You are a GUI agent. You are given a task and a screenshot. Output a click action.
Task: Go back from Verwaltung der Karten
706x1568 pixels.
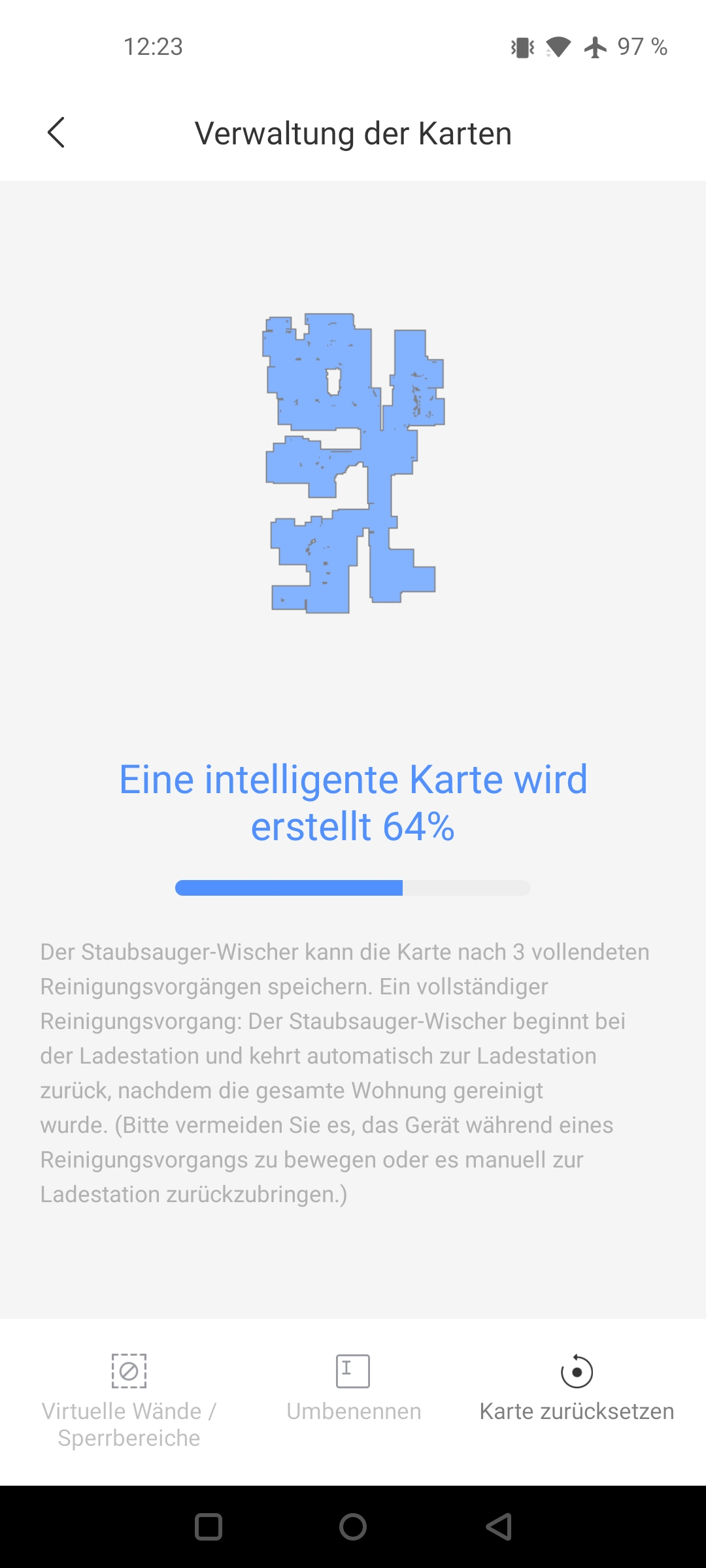click(x=56, y=133)
